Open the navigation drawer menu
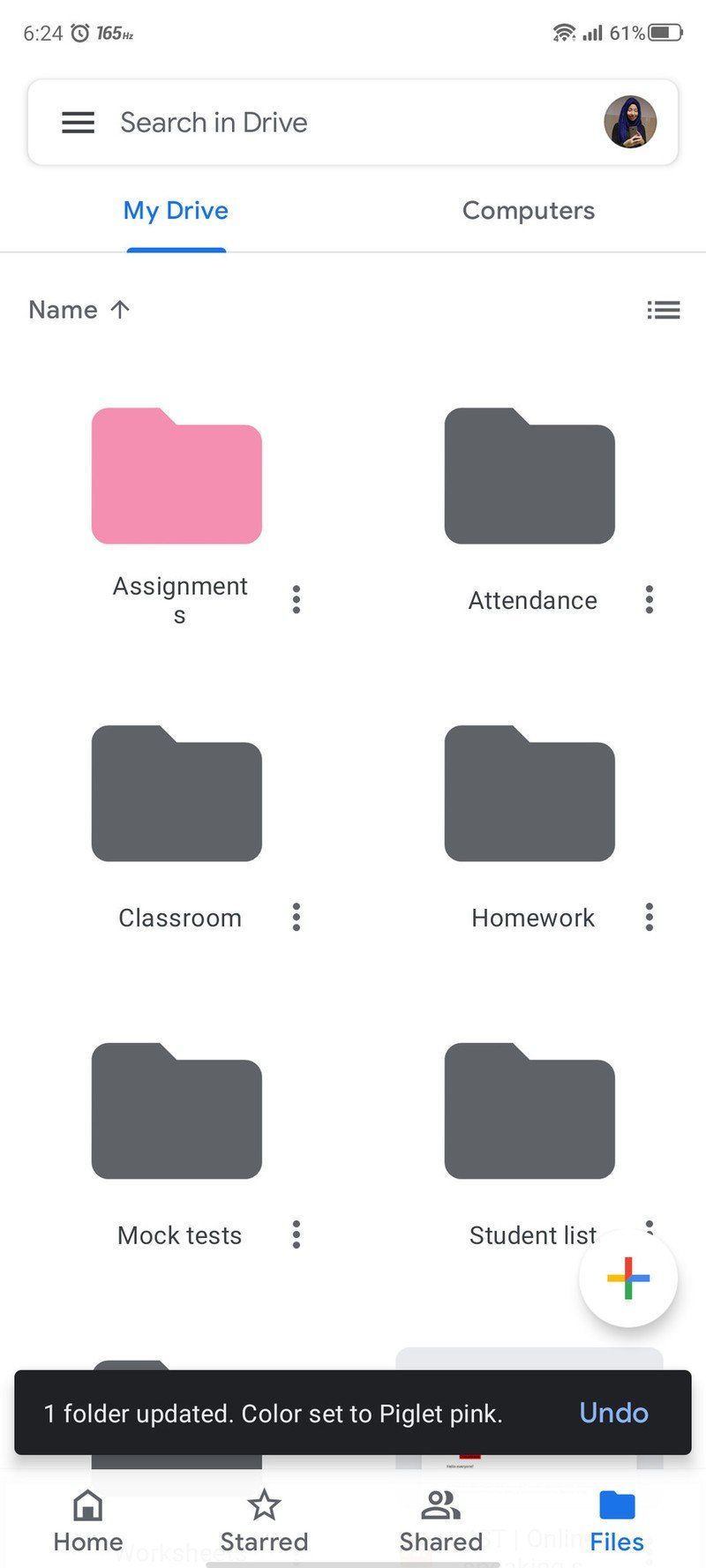 [x=78, y=122]
